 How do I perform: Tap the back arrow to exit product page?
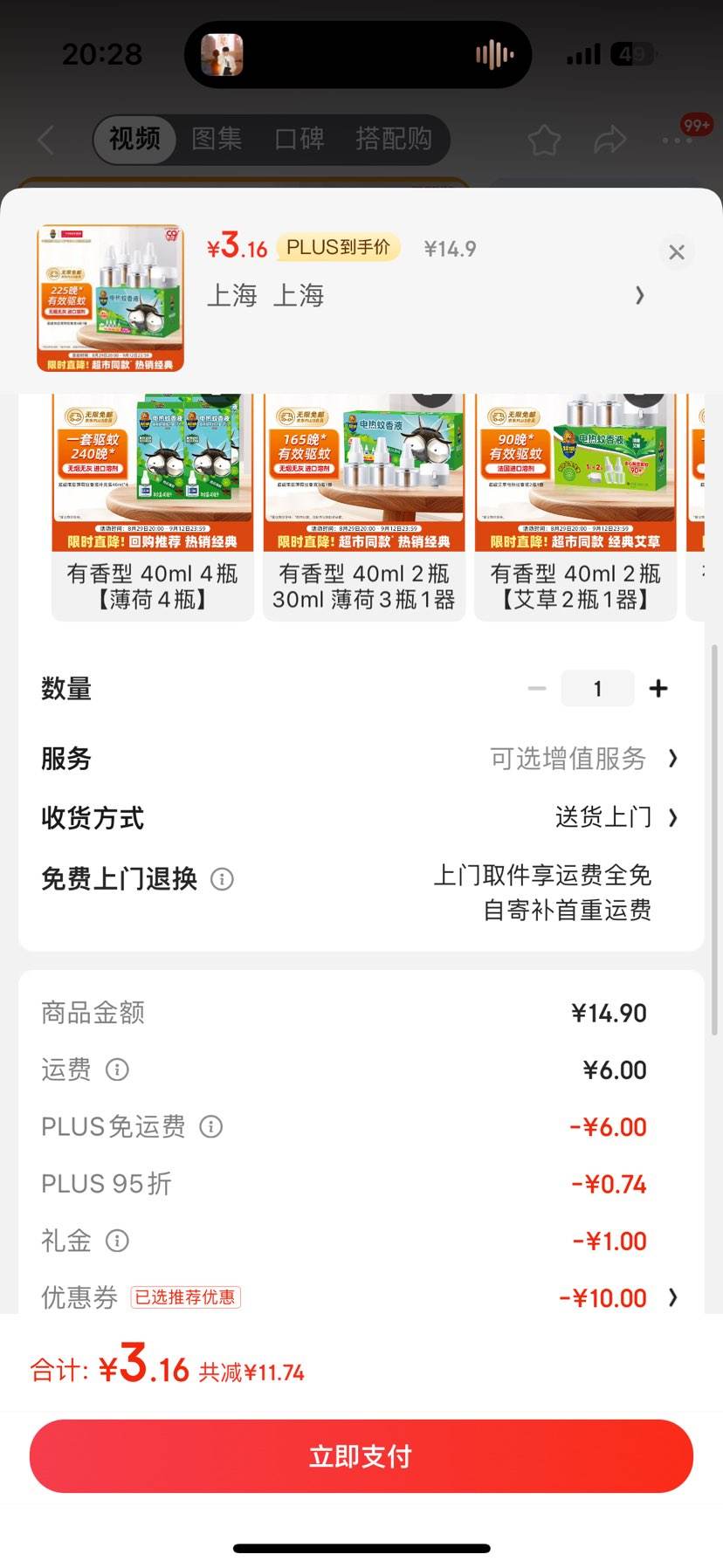tap(45, 140)
